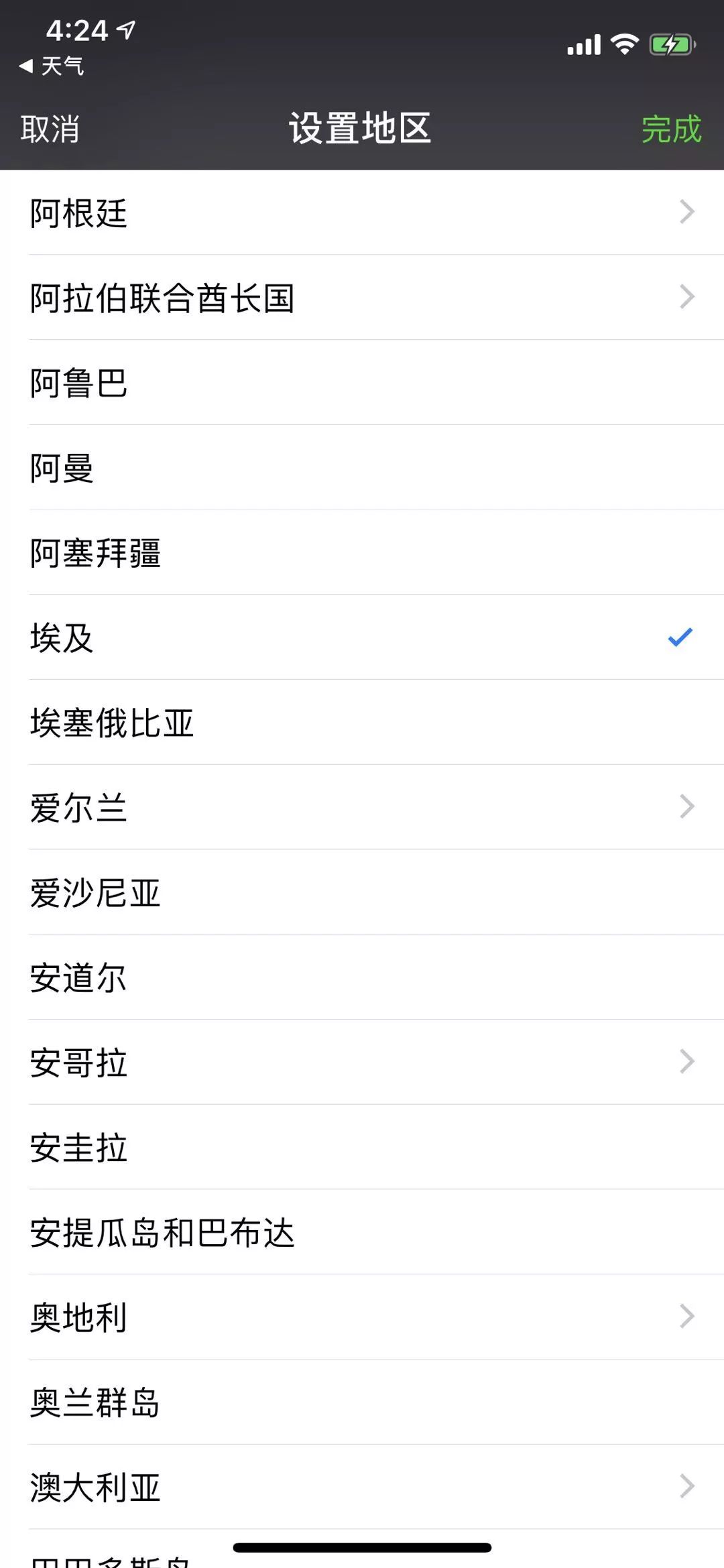Choose 安提瓜岛和巴布达

pos(362,1233)
